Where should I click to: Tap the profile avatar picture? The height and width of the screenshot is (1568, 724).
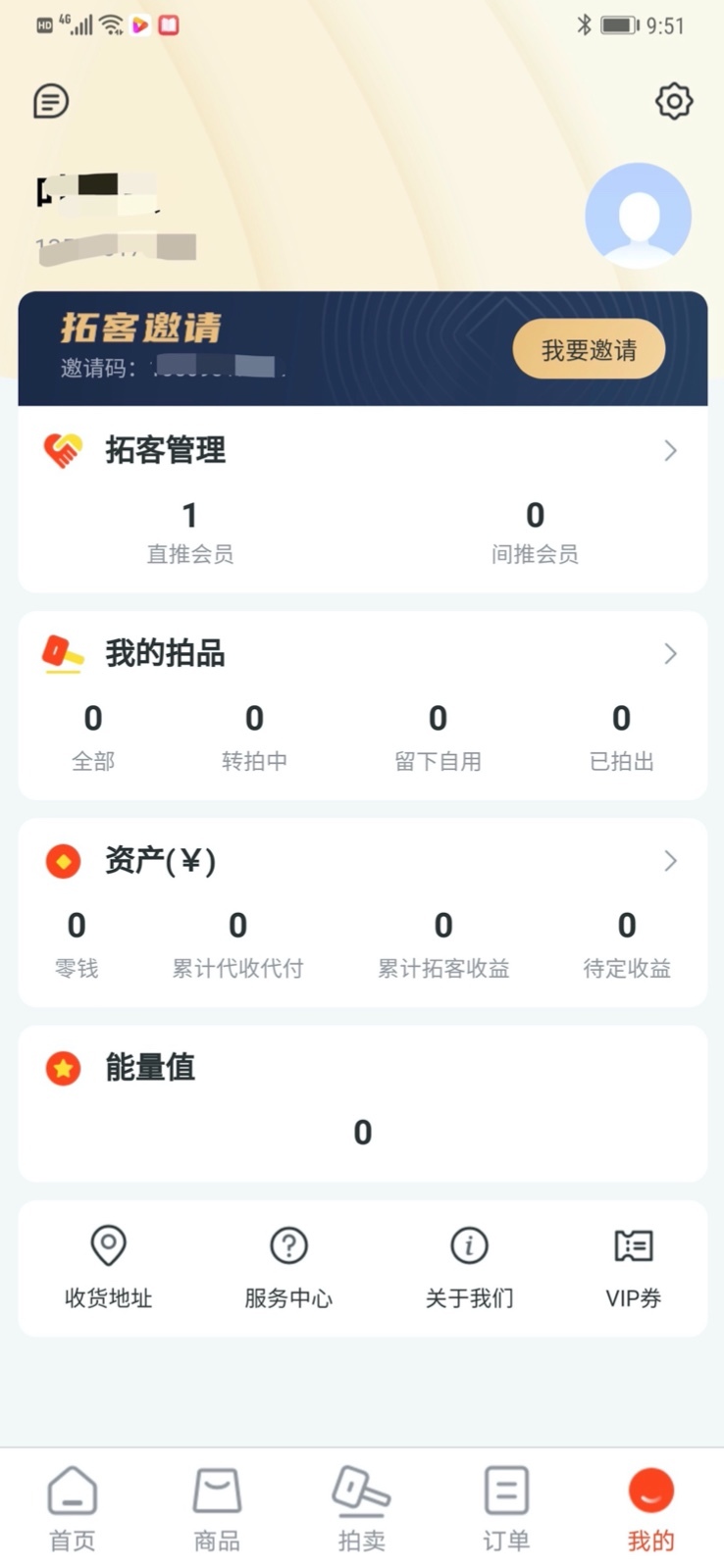[639, 216]
